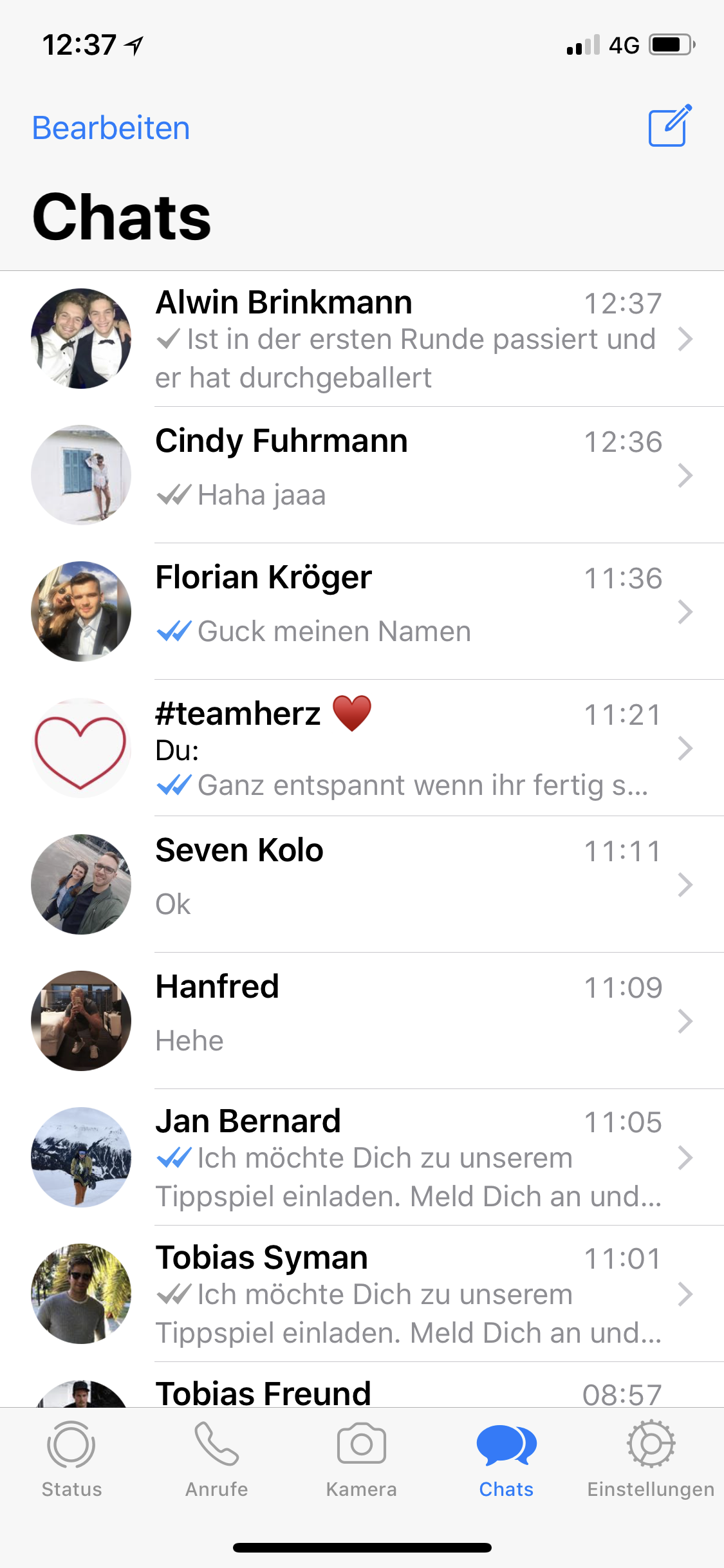Viewport: 724px width, 1568px height.
Task: Open the chat with Alwin Brinkmann
Action: 362,339
